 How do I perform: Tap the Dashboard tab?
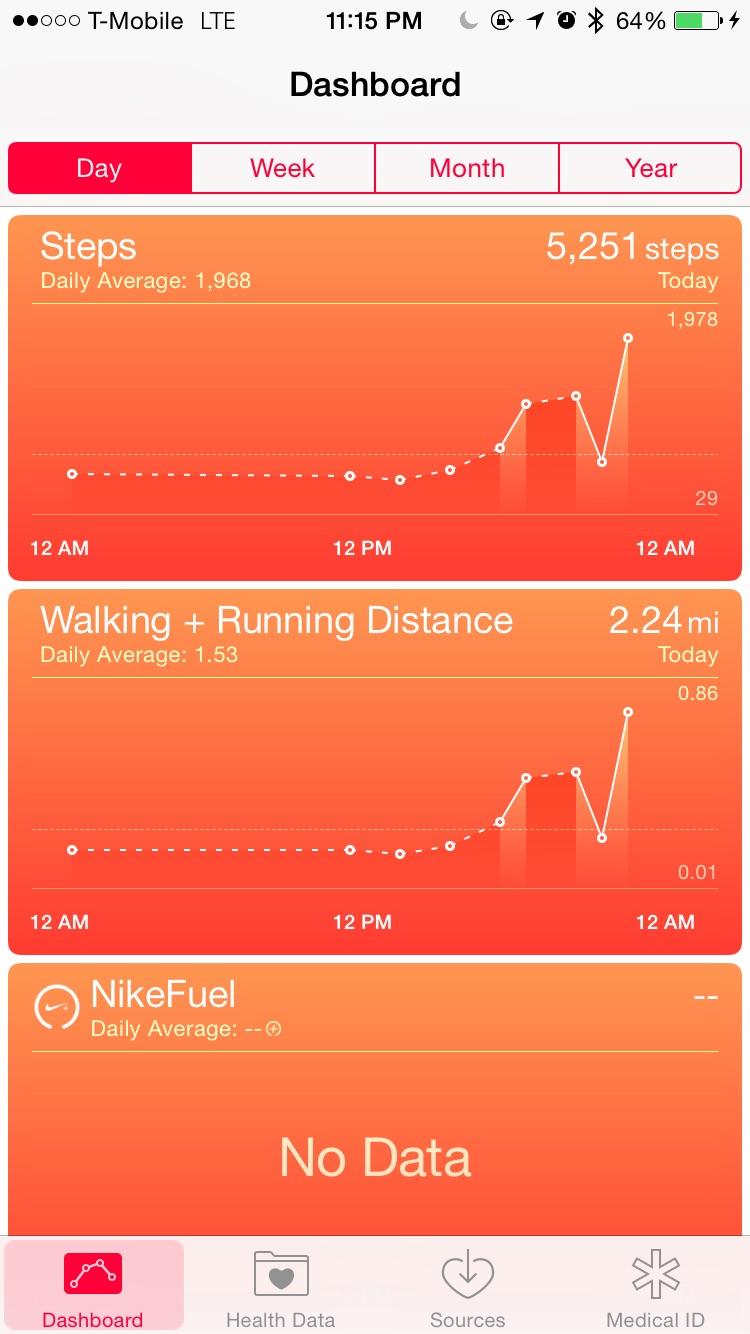[93, 1288]
